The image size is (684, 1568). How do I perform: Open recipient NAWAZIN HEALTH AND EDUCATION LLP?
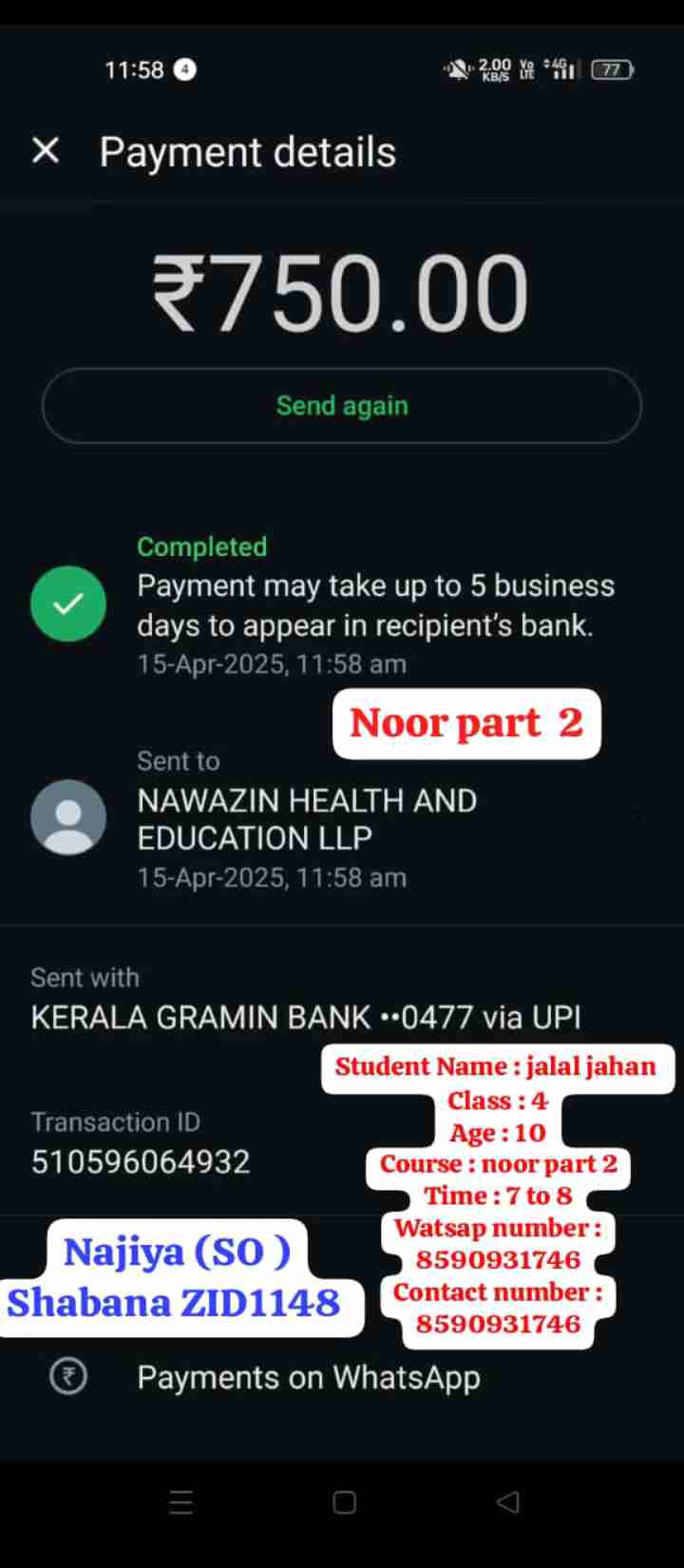pyautogui.click(x=307, y=819)
